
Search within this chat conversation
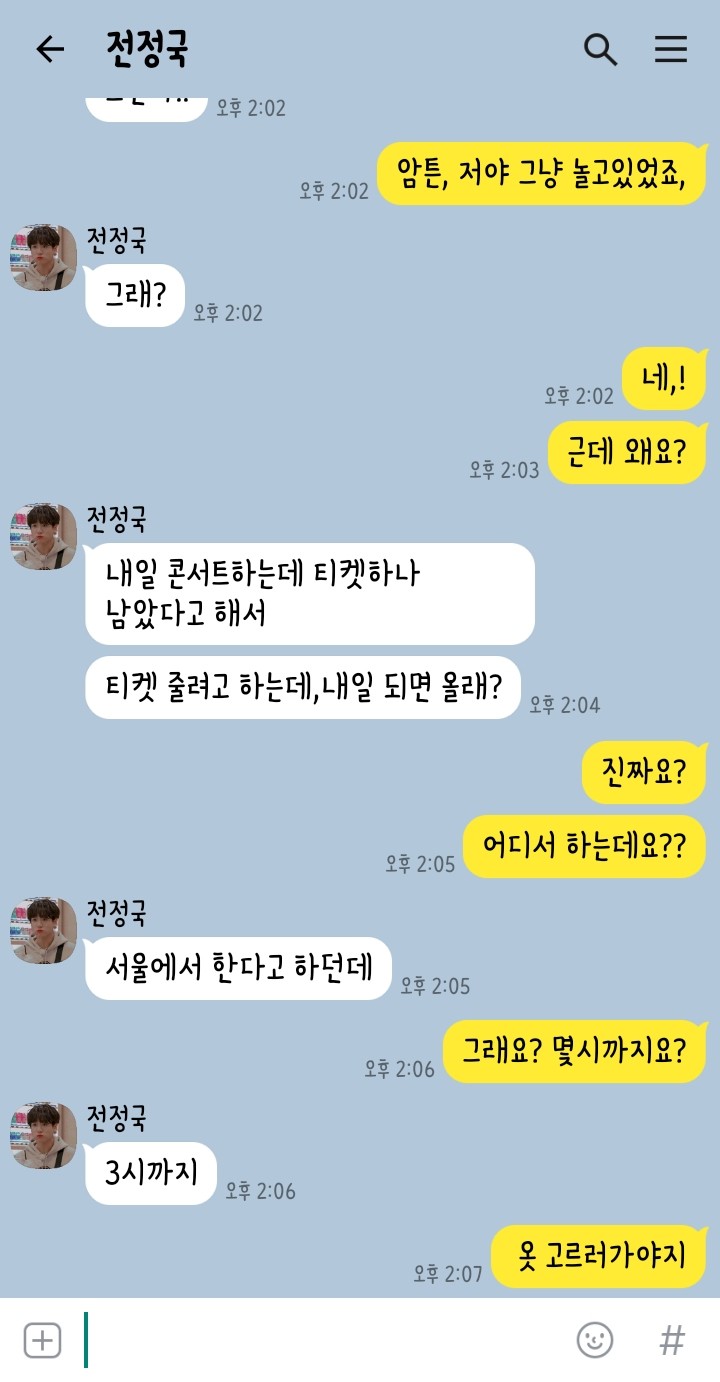pos(600,49)
